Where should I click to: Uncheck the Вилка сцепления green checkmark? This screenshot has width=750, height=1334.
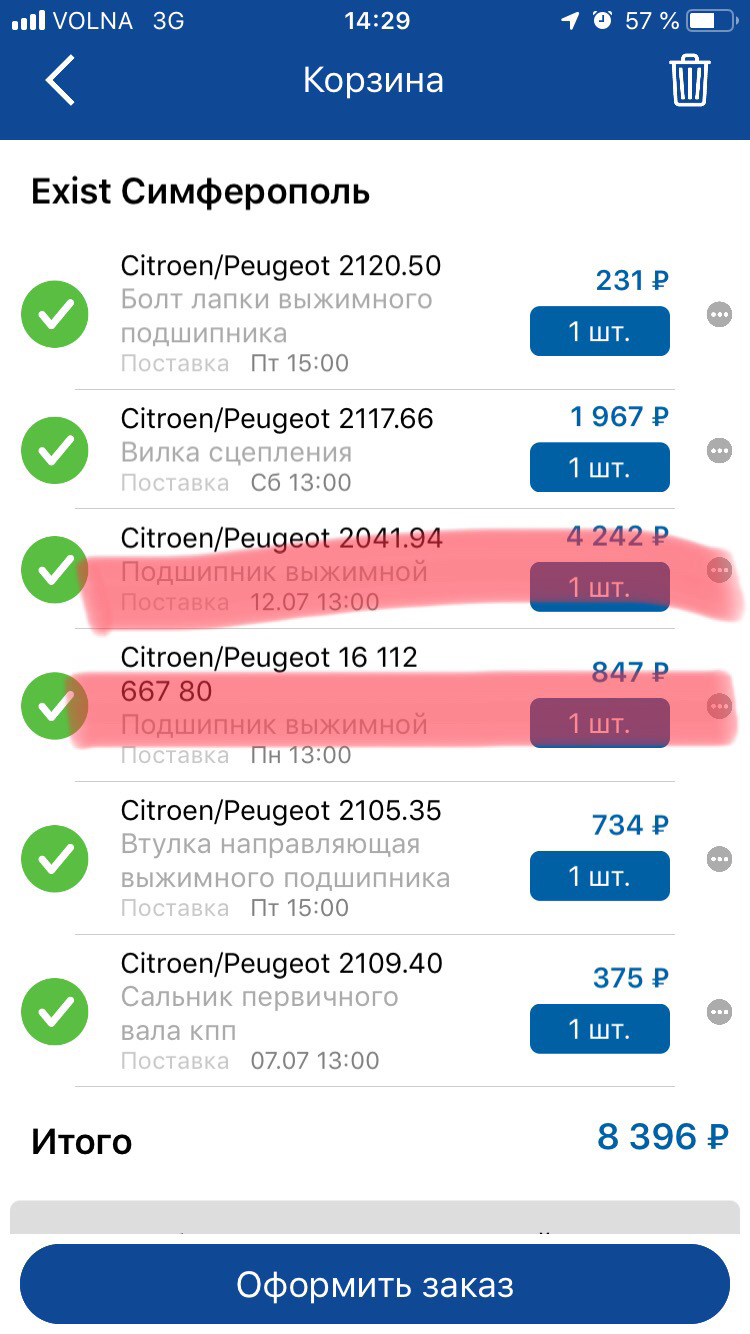pos(55,450)
